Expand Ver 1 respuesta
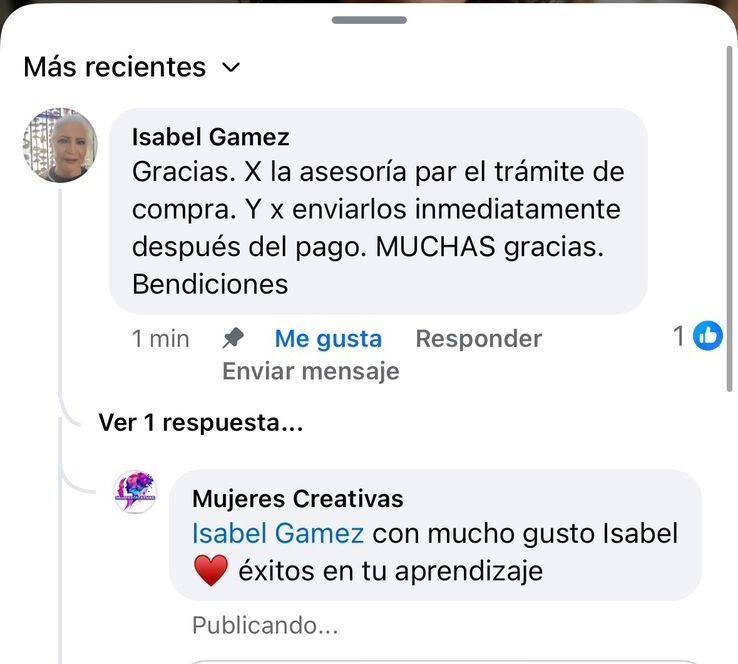Viewport: 738px width, 664px height. click(200, 423)
